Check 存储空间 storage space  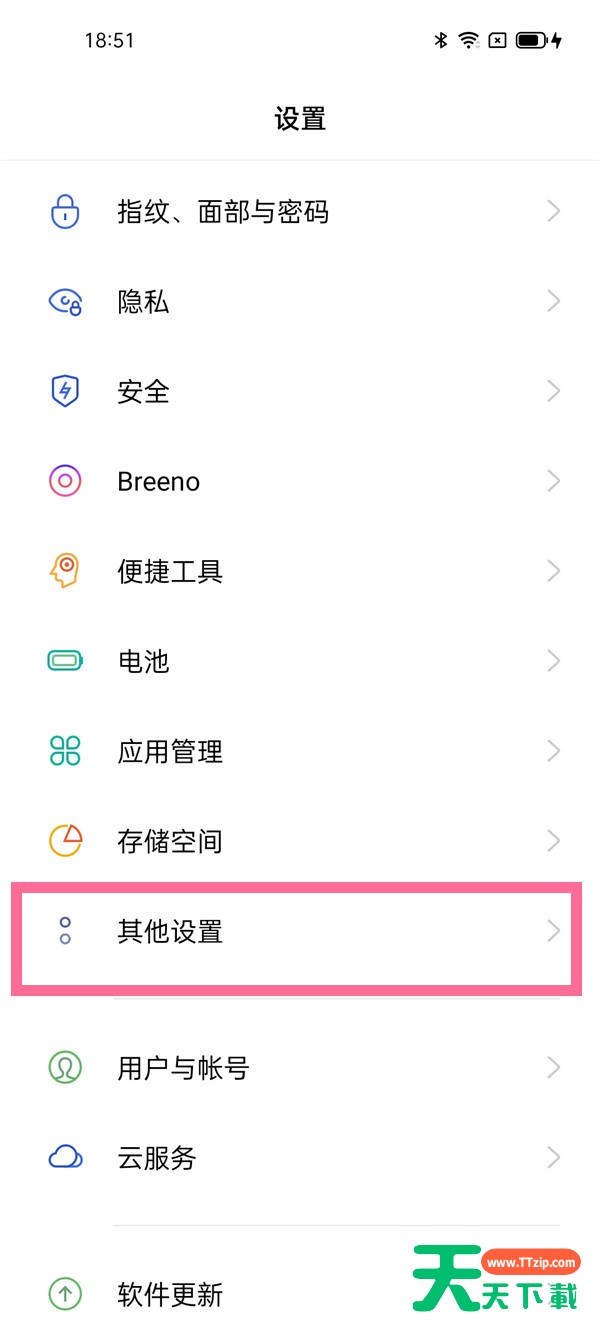pyautogui.click(x=300, y=842)
